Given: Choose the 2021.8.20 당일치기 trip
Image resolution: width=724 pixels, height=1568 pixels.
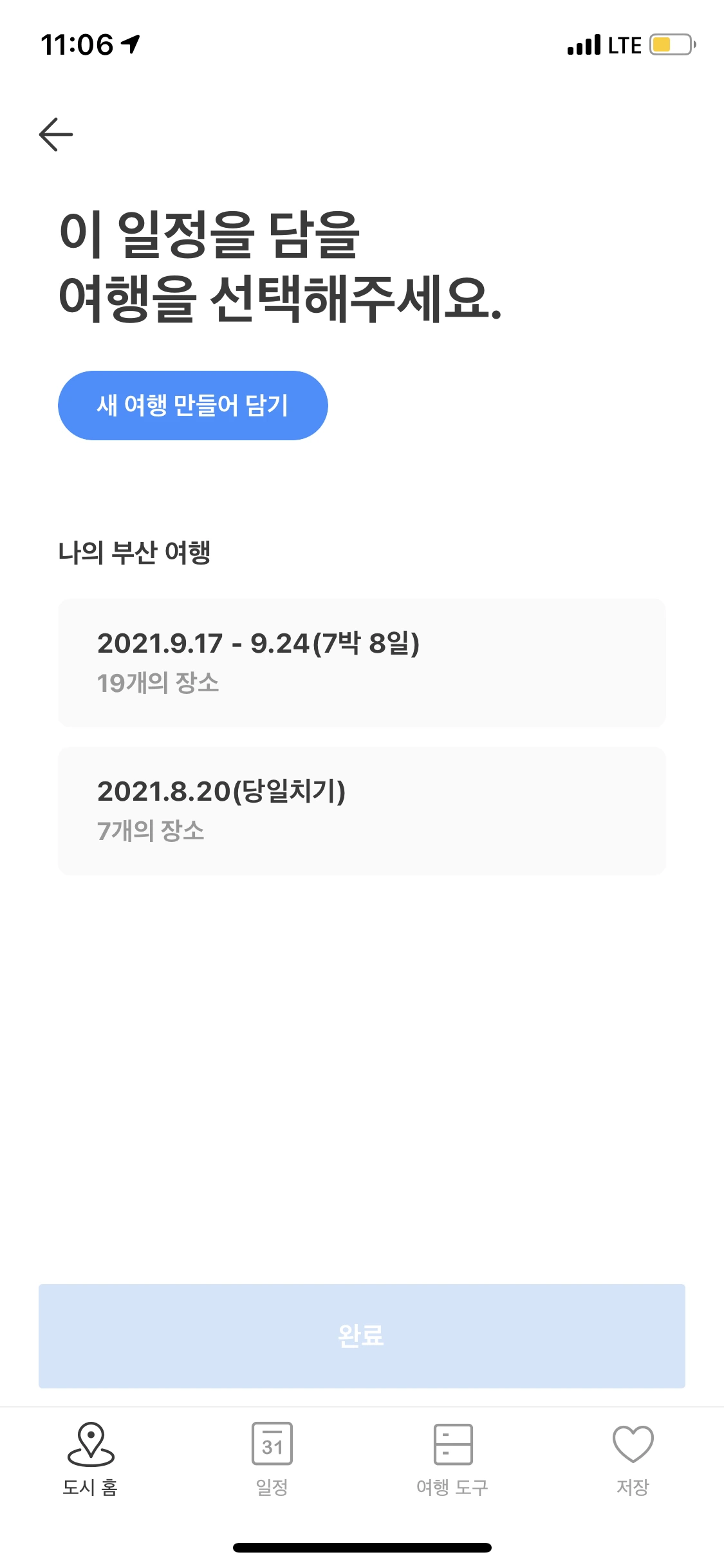Looking at the screenshot, I should [362, 811].
